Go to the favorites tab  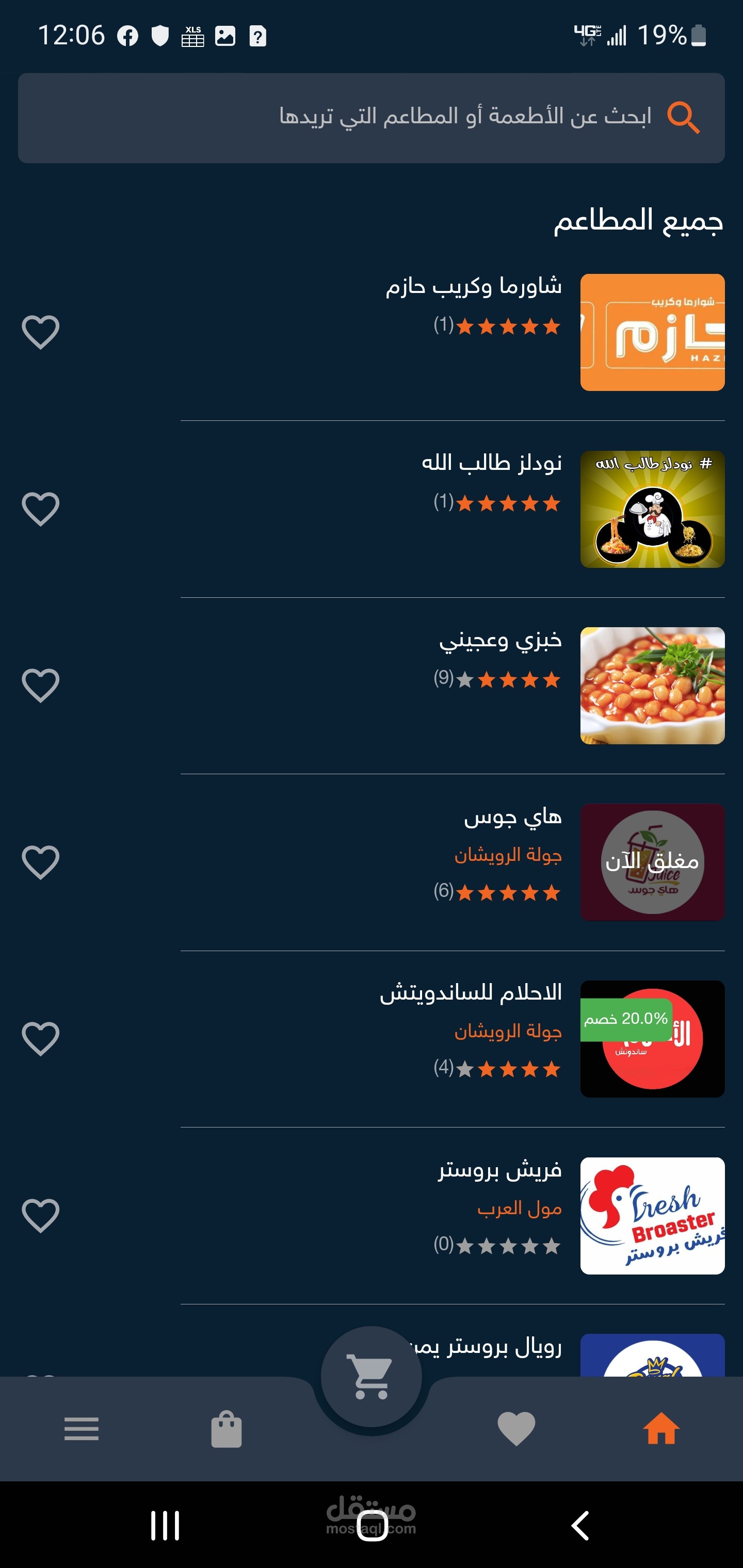[516, 1428]
